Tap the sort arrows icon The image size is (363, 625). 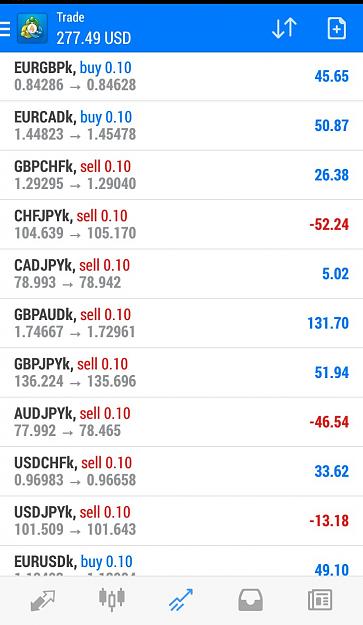[x=284, y=28]
